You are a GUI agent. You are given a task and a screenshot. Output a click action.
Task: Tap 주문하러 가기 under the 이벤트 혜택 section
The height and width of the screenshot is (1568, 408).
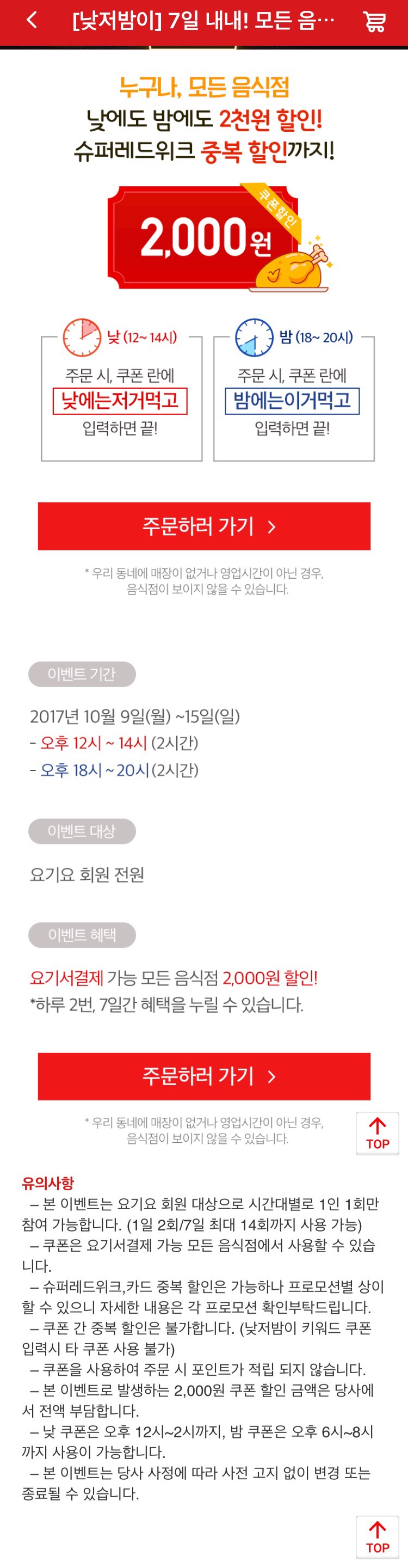203,1076
